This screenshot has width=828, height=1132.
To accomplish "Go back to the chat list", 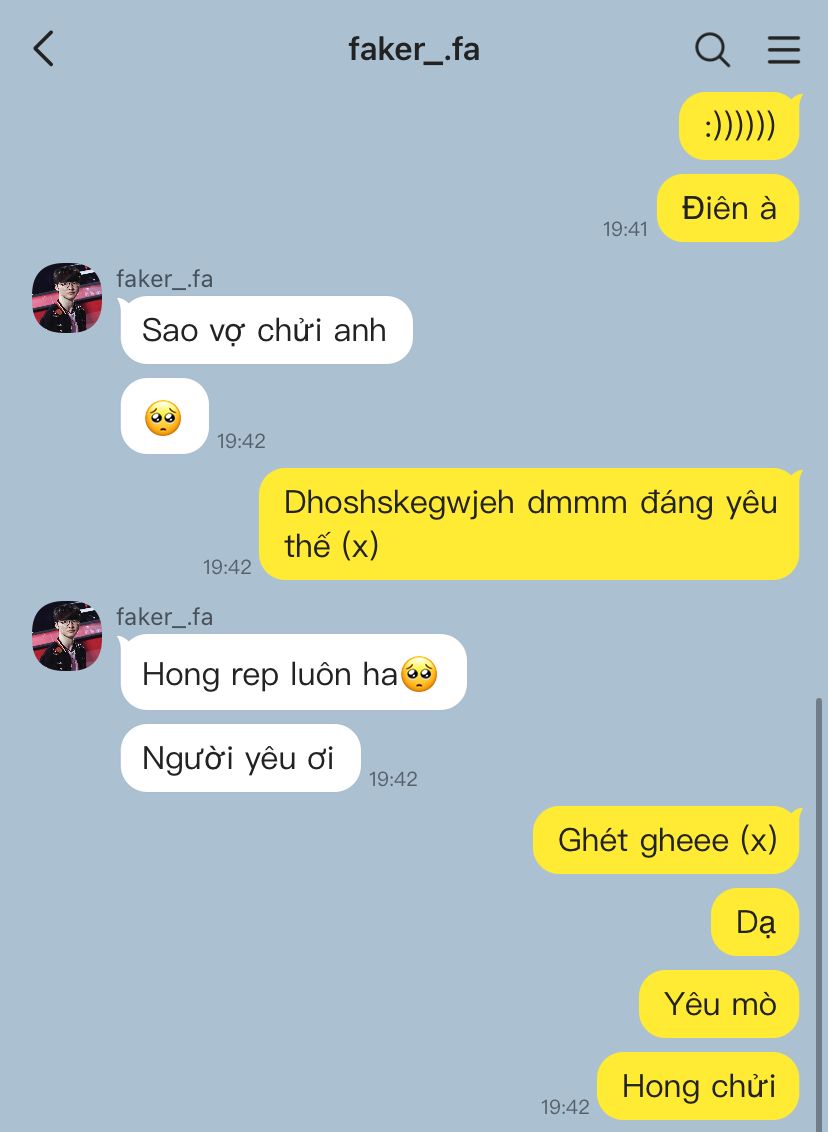I will pyautogui.click(x=44, y=49).
